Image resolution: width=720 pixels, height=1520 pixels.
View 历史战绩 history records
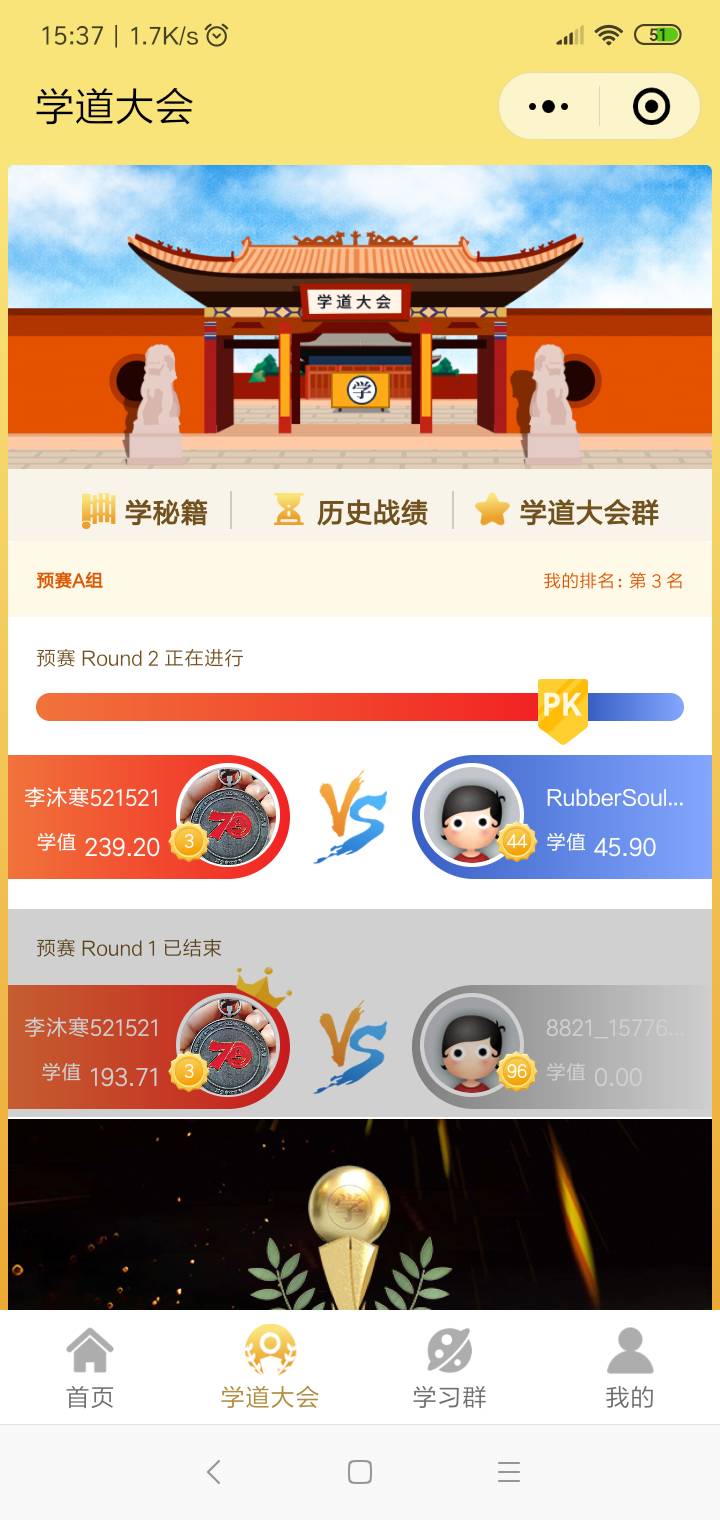pyautogui.click(x=351, y=511)
